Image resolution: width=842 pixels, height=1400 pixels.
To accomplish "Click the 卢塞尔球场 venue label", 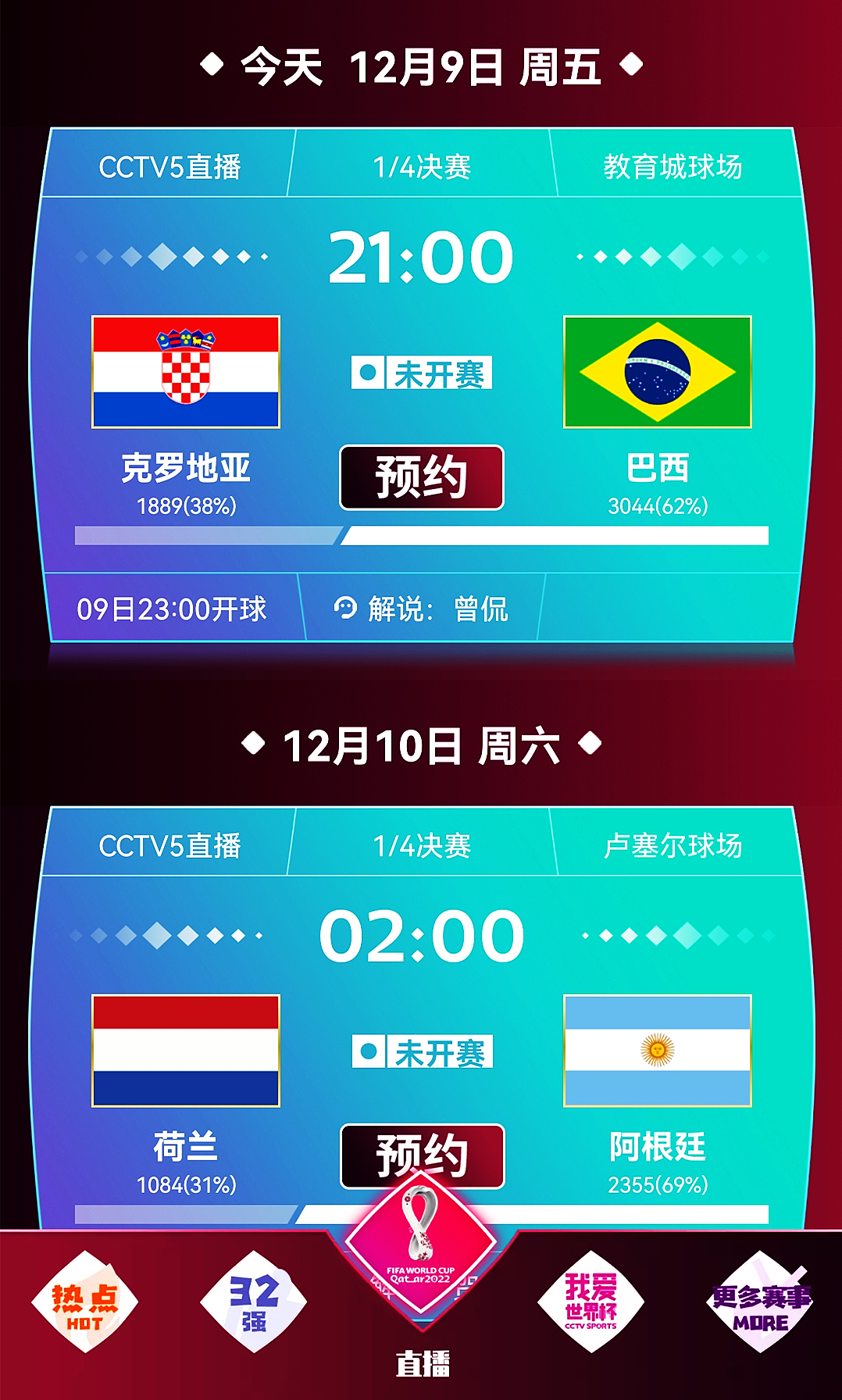I will (x=673, y=844).
